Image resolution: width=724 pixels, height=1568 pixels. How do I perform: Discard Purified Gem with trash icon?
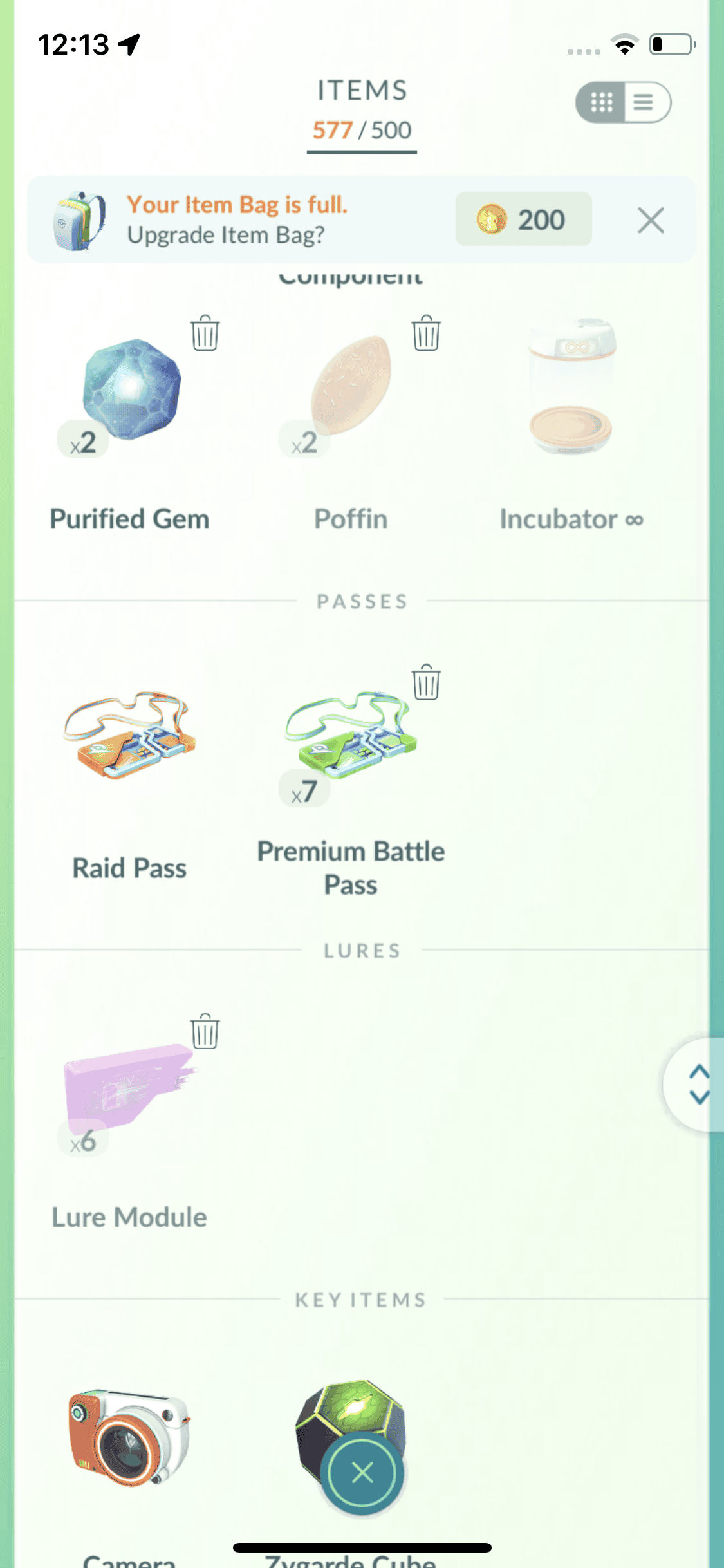[205, 333]
